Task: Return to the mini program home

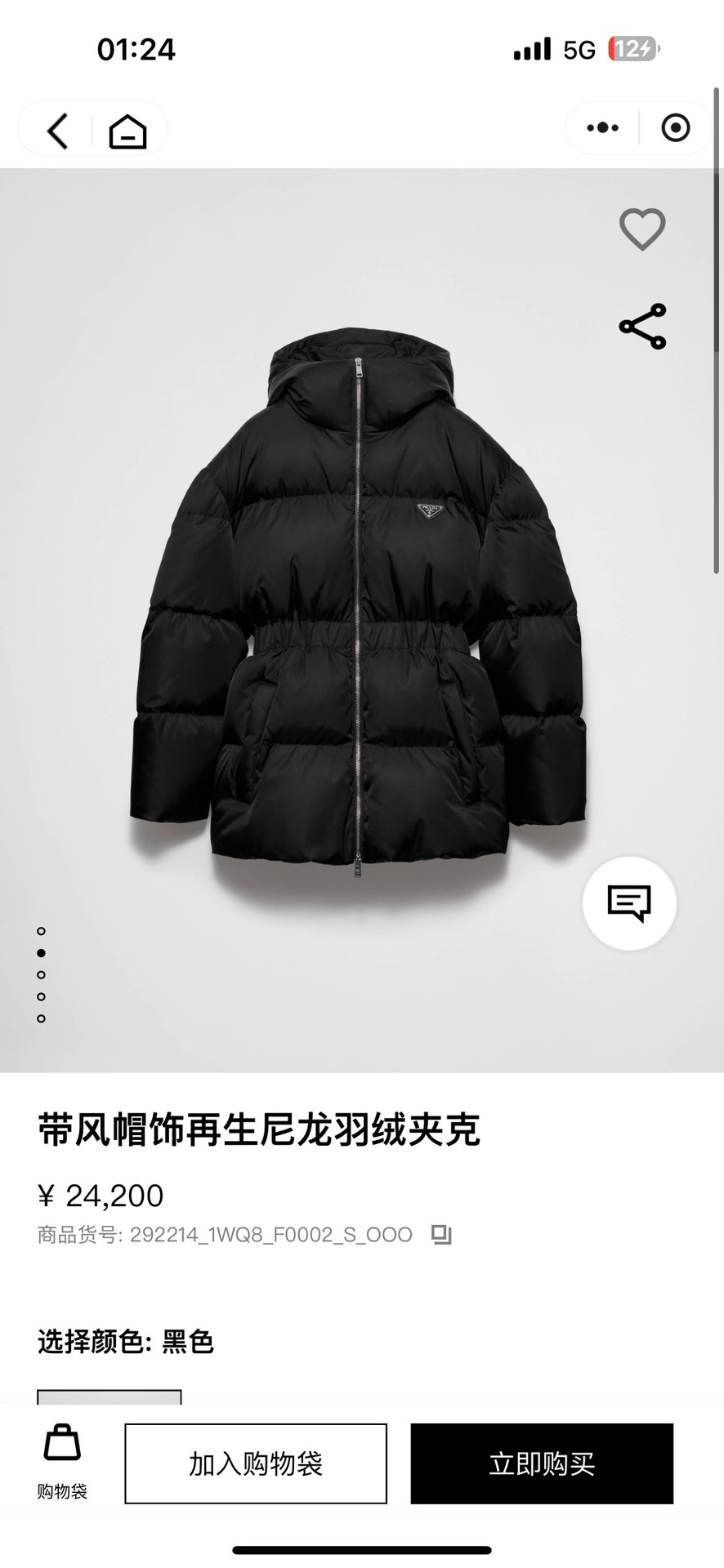Action: [x=128, y=130]
